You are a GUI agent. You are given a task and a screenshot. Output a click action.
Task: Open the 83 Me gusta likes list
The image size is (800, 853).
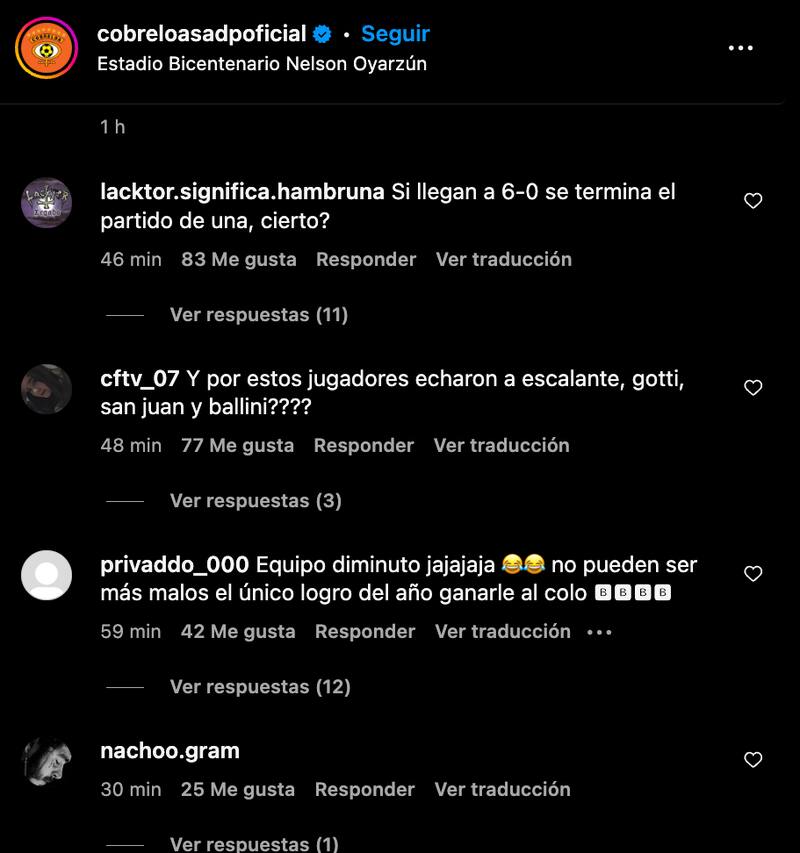point(239,259)
